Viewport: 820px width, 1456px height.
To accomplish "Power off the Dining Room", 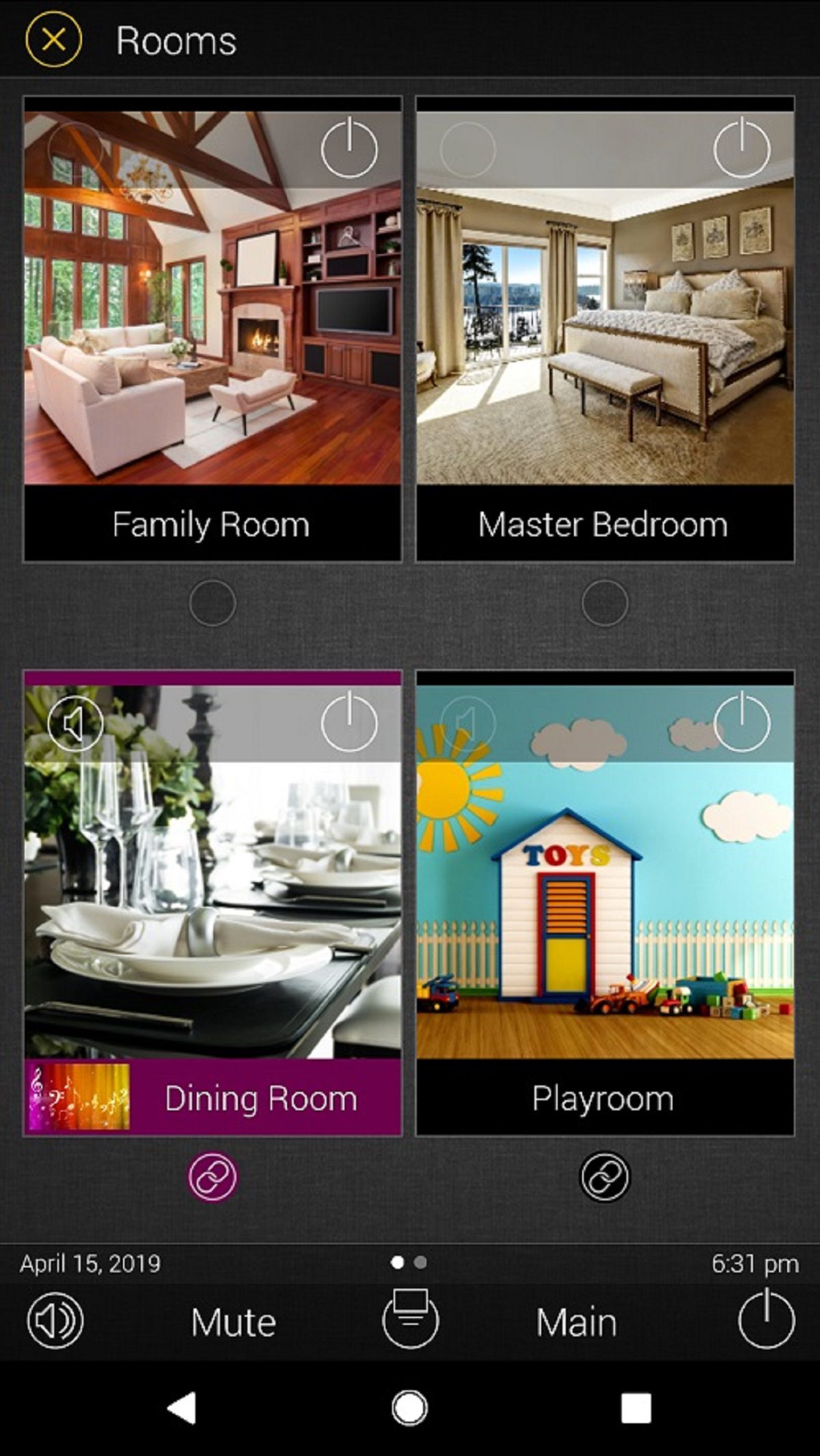I will point(348,722).
